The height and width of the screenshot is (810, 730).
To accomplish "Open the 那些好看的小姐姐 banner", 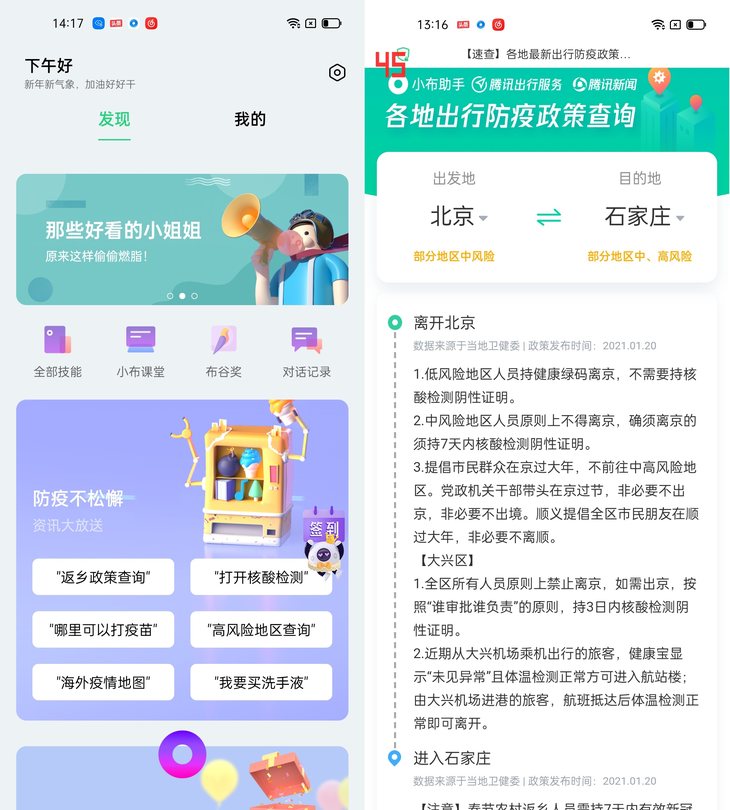I will (x=182, y=240).
